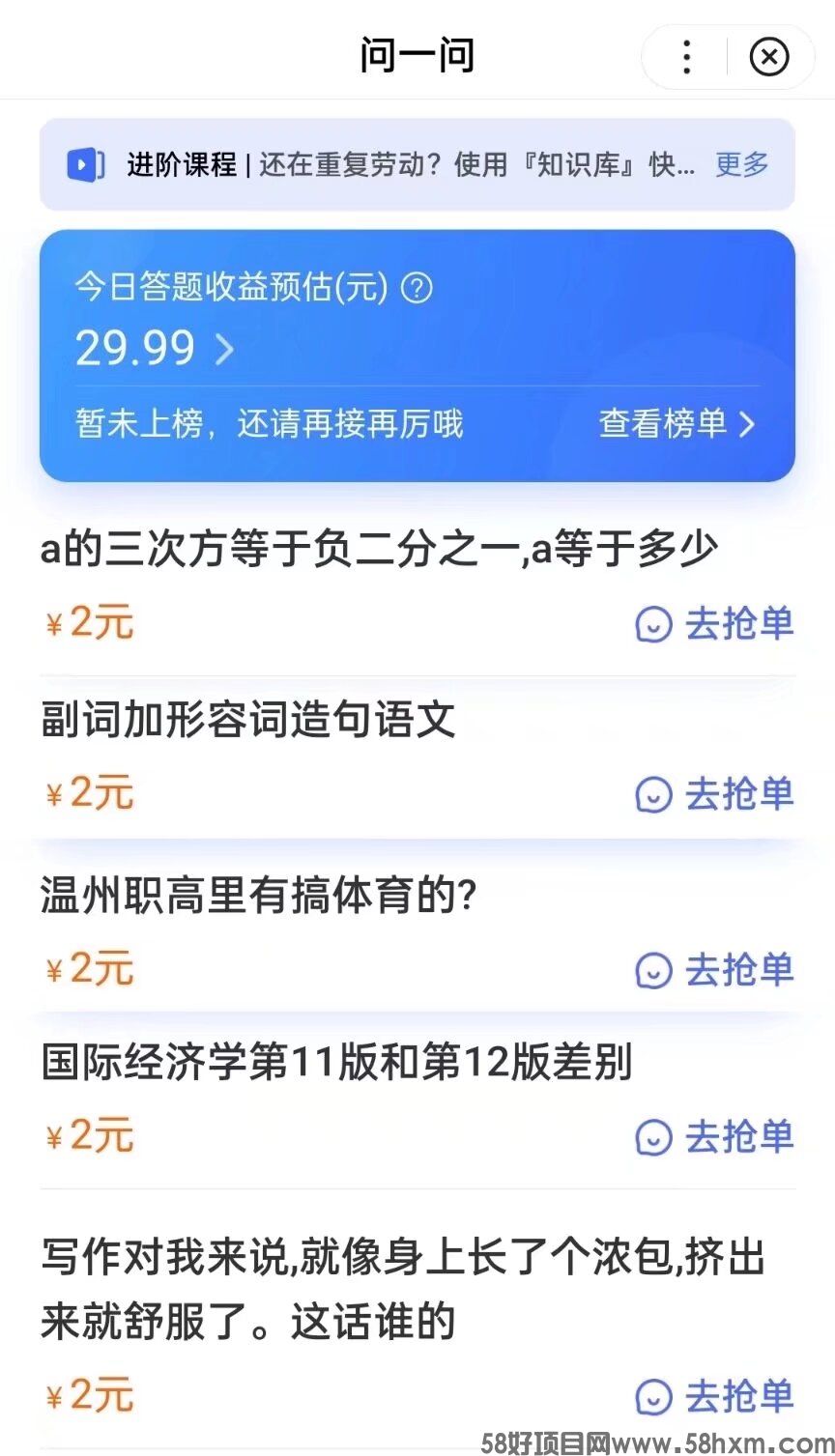This screenshot has width=835, height=1456.
Task: Click the chat icon next to 副词加形容词造句 question
Action: point(653,795)
